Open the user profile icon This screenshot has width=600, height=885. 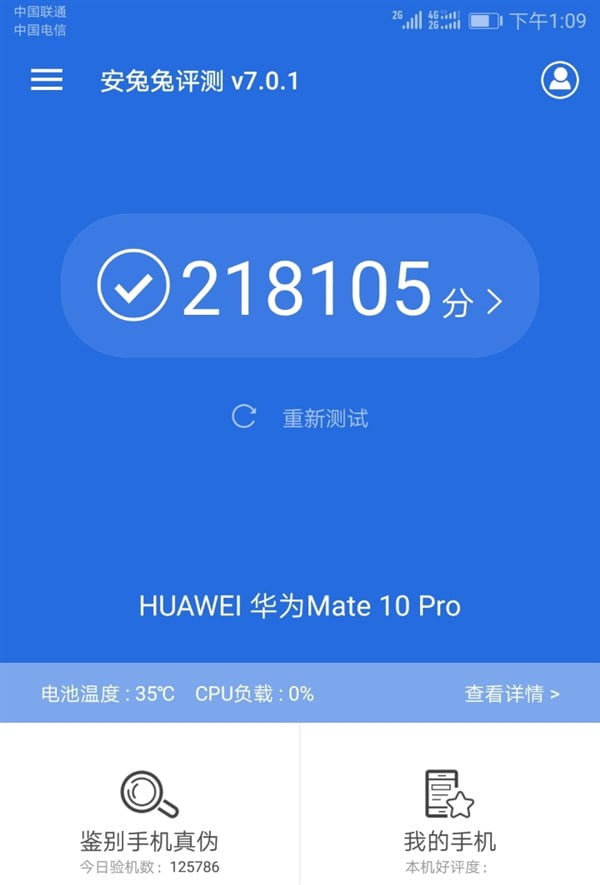(560, 80)
